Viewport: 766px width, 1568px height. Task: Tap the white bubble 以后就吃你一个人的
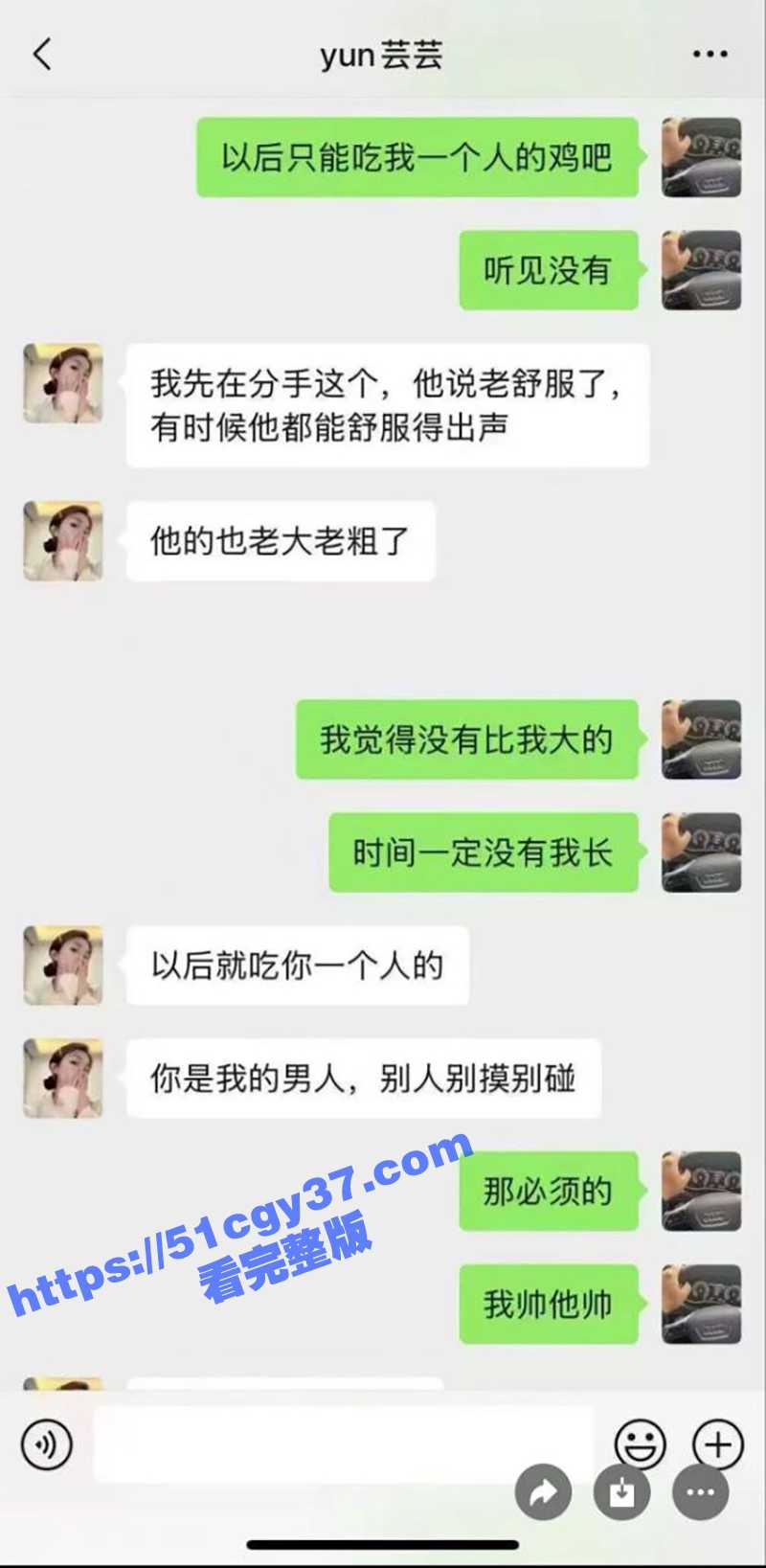(x=297, y=966)
